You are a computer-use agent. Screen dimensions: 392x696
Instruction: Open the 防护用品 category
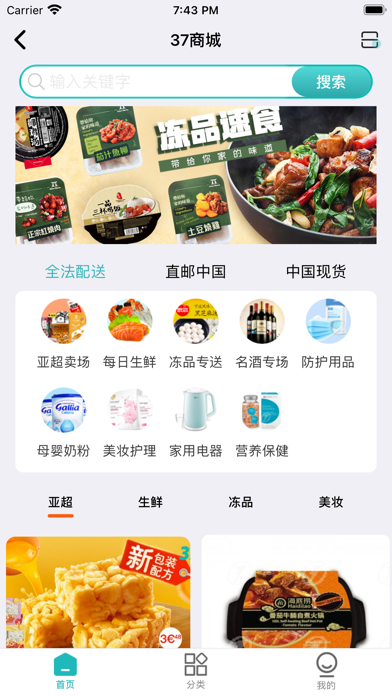328,335
